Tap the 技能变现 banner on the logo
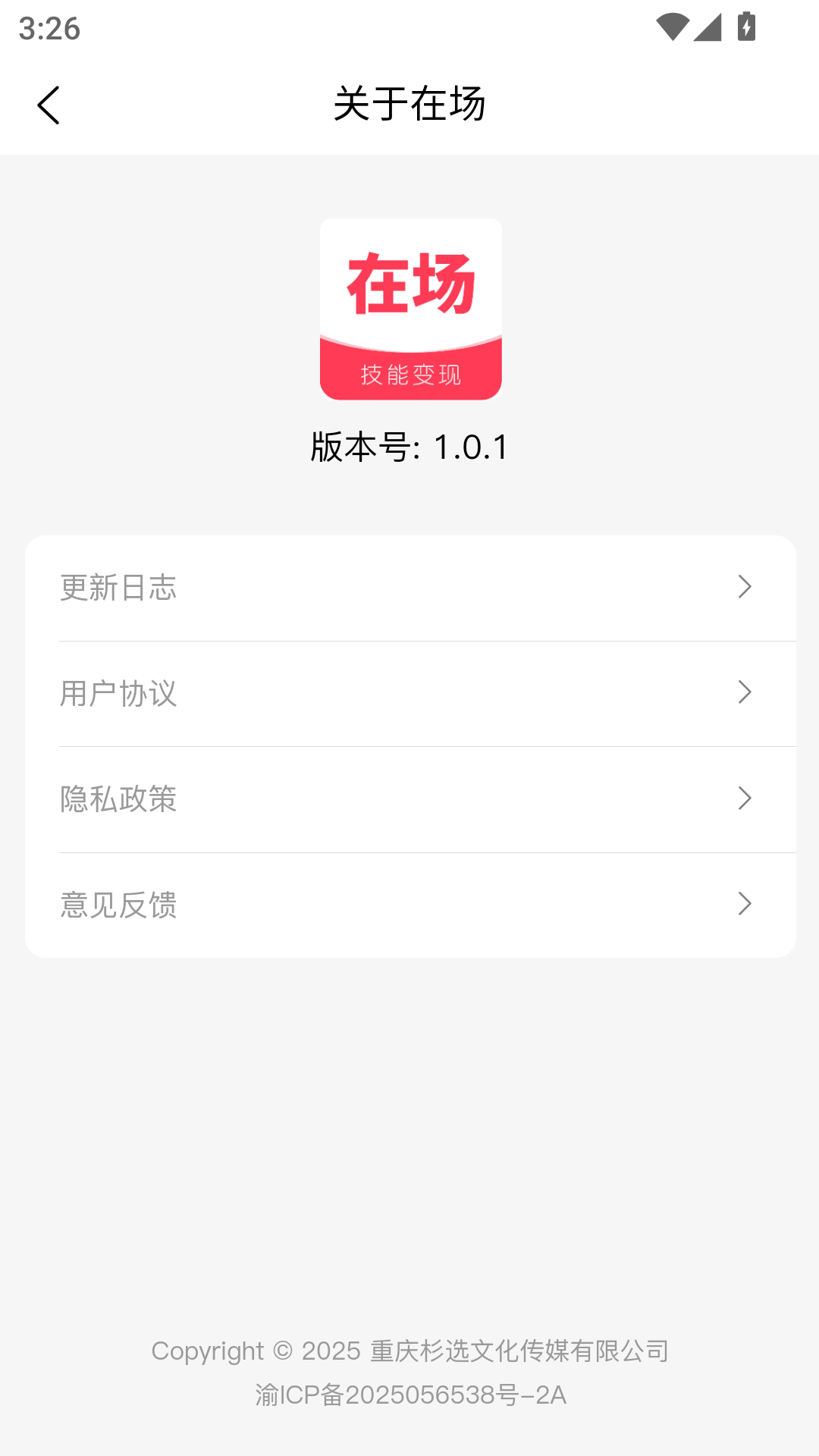Screen dimensions: 819x1456 (410, 372)
